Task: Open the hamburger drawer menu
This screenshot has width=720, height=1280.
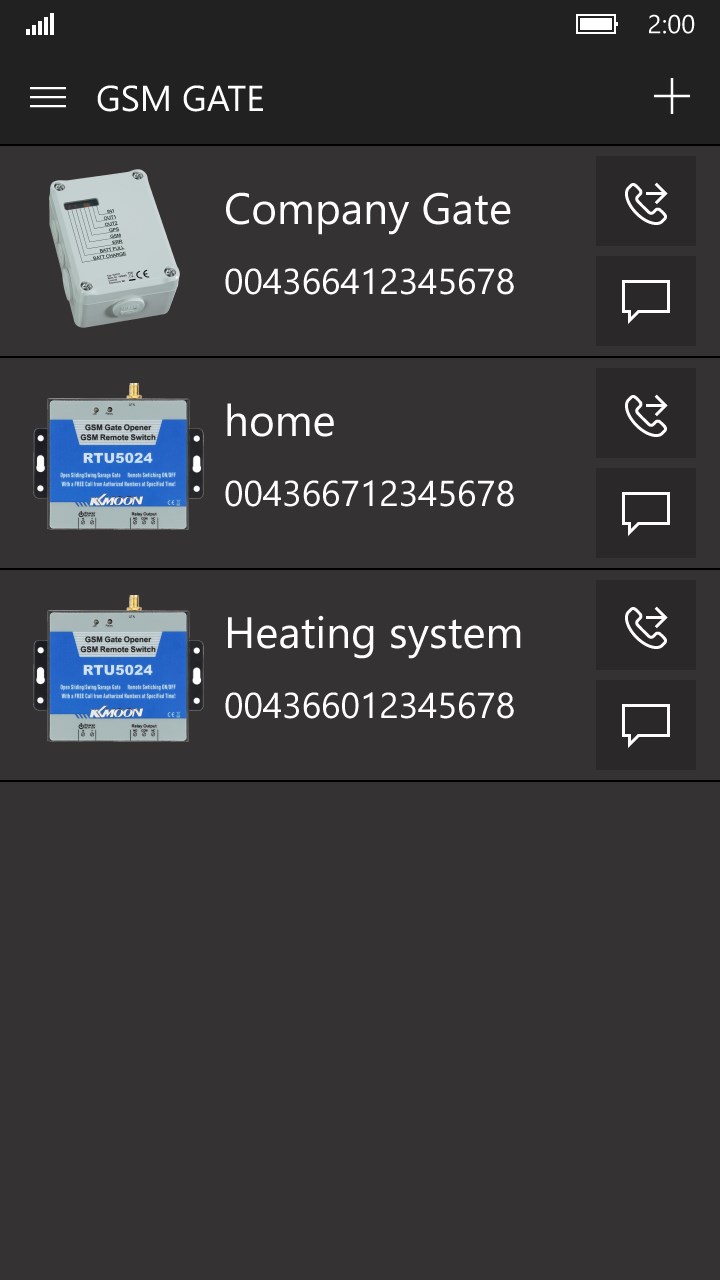Action: click(48, 98)
